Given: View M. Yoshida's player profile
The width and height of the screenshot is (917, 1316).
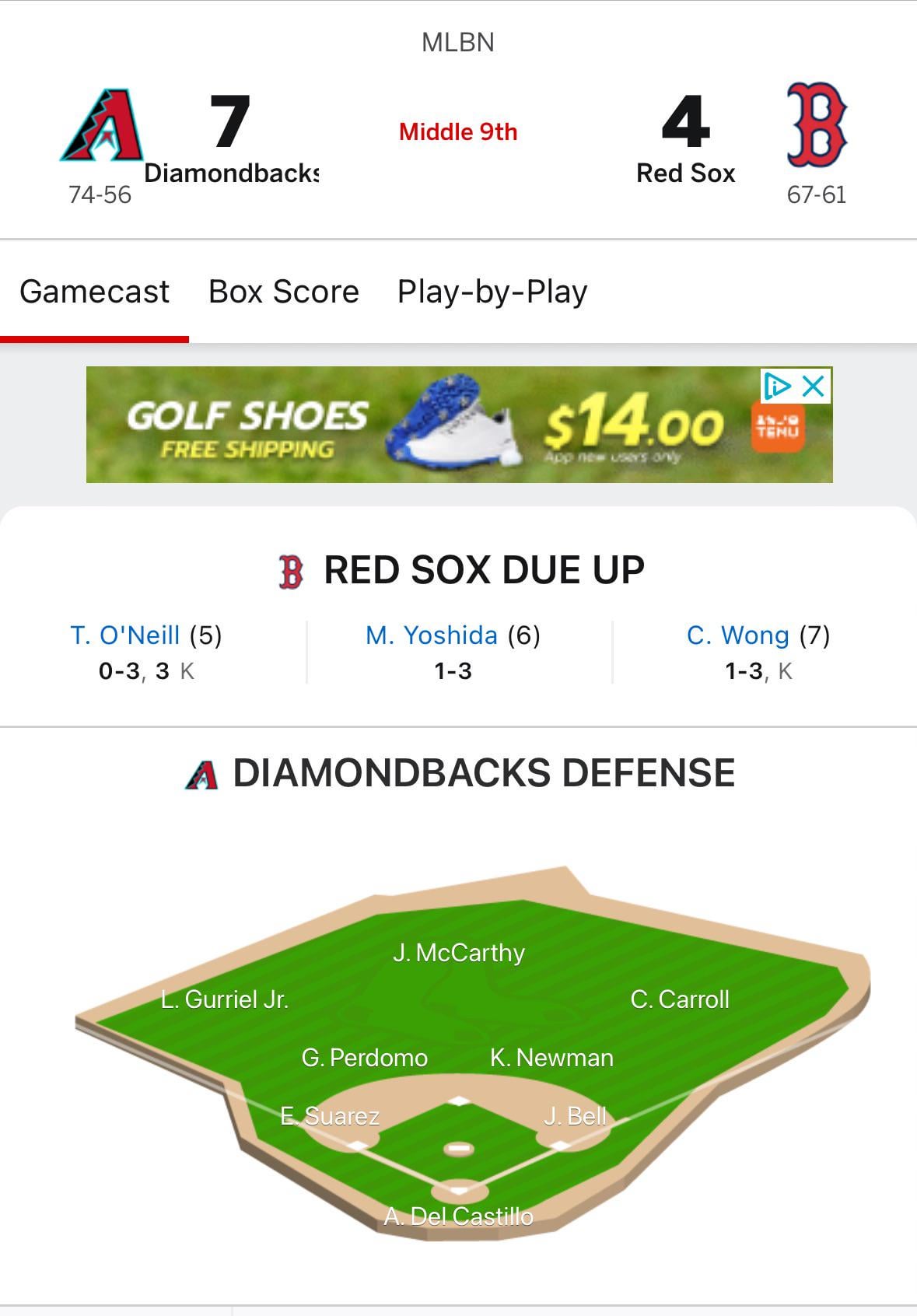Looking at the screenshot, I should pos(431,635).
